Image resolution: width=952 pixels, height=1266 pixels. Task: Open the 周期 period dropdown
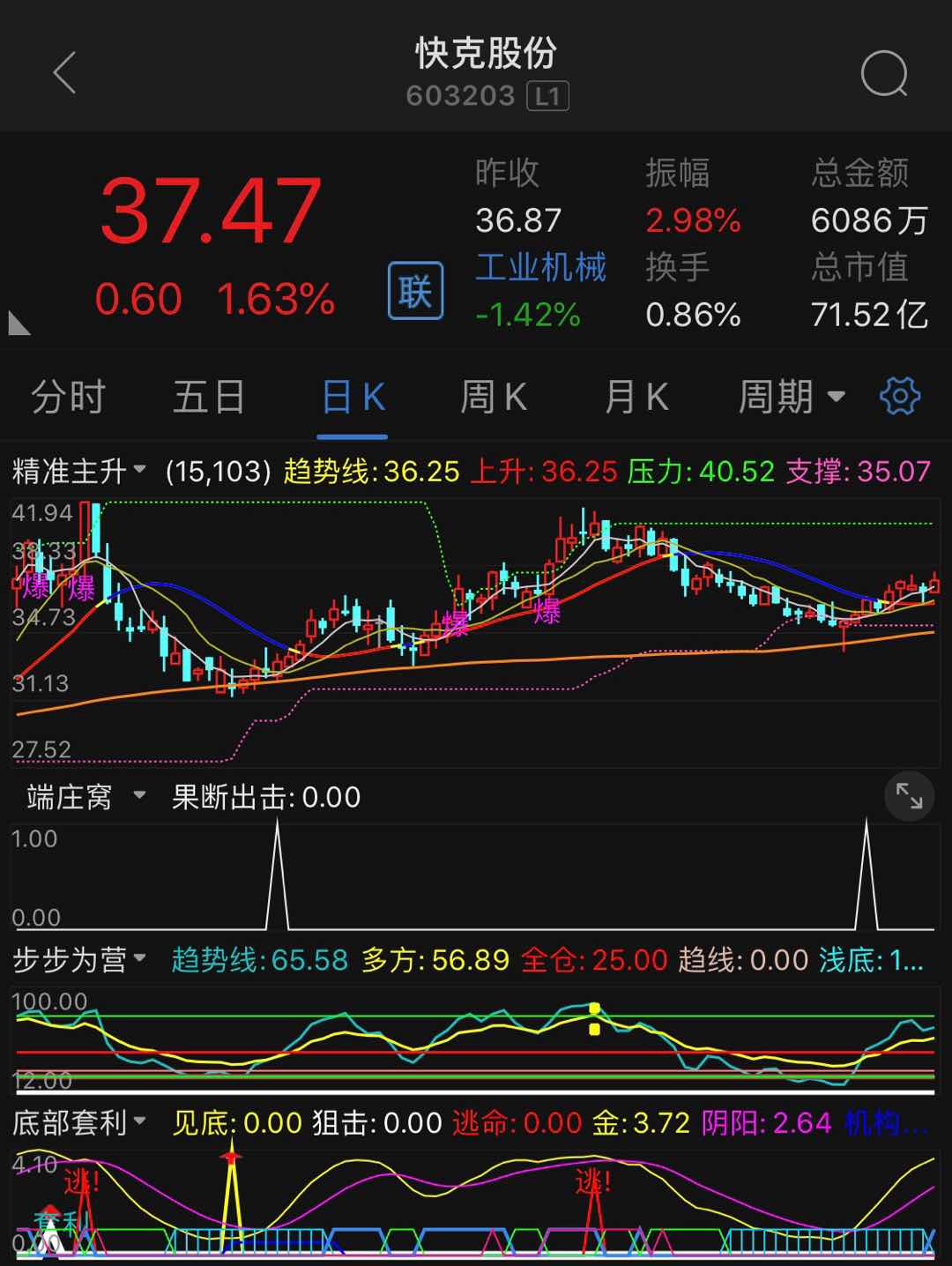(791, 398)
